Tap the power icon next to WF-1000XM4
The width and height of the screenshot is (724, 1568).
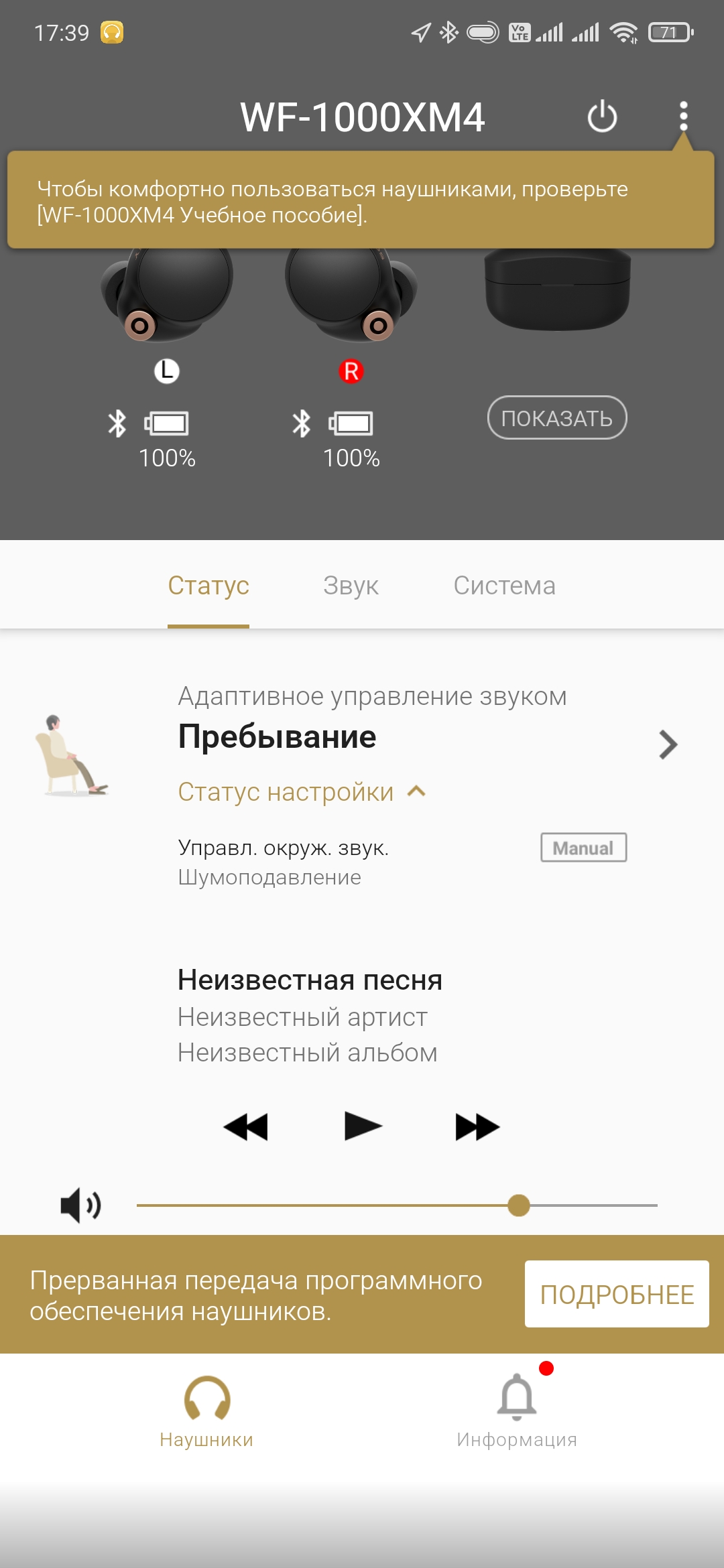tap(601, 117)
